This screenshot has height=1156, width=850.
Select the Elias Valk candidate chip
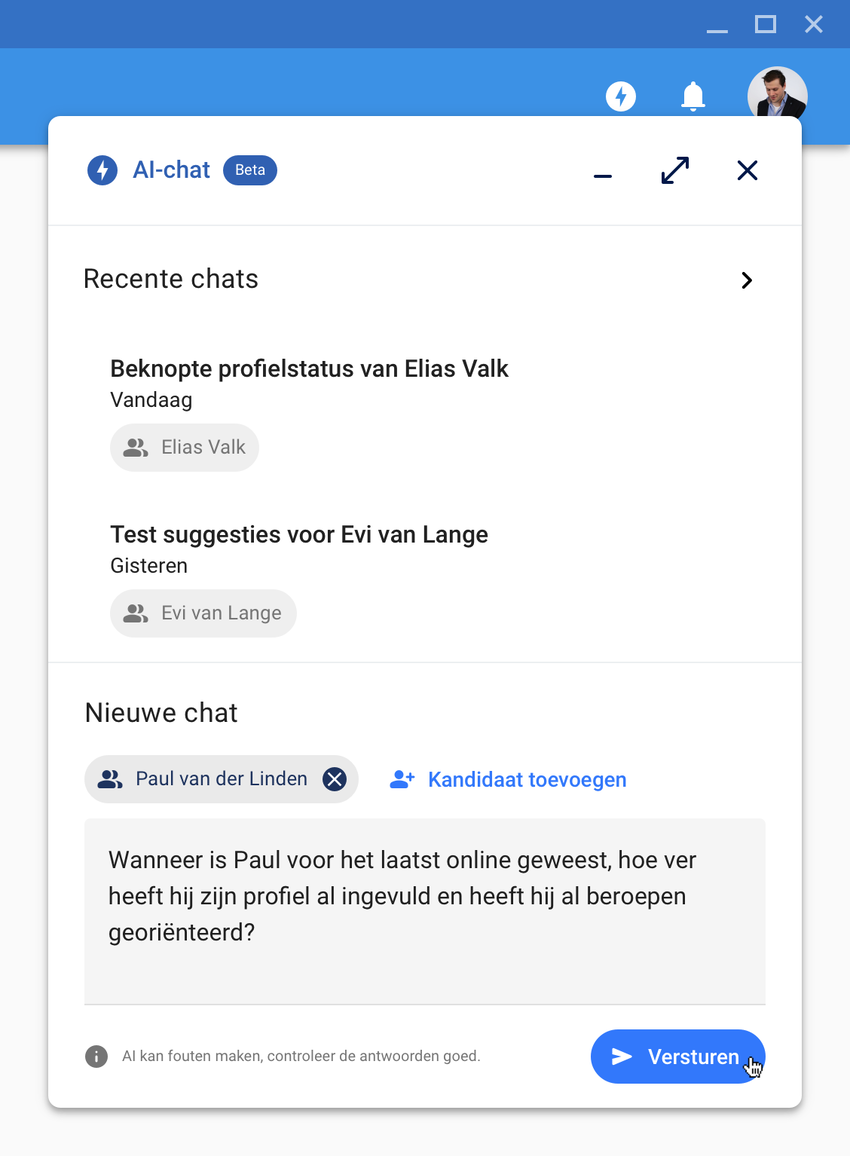tap(185, 448)
